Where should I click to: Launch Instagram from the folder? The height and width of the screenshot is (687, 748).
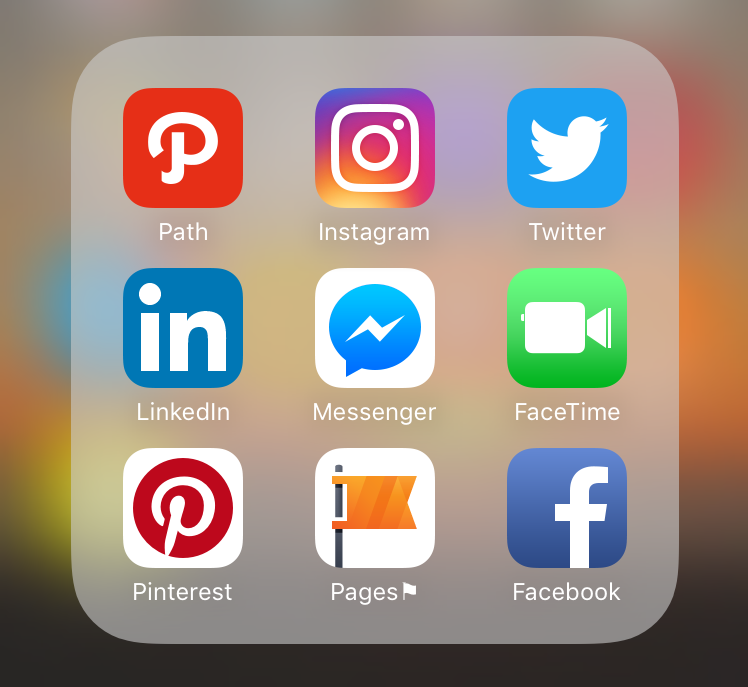point(375,148)
